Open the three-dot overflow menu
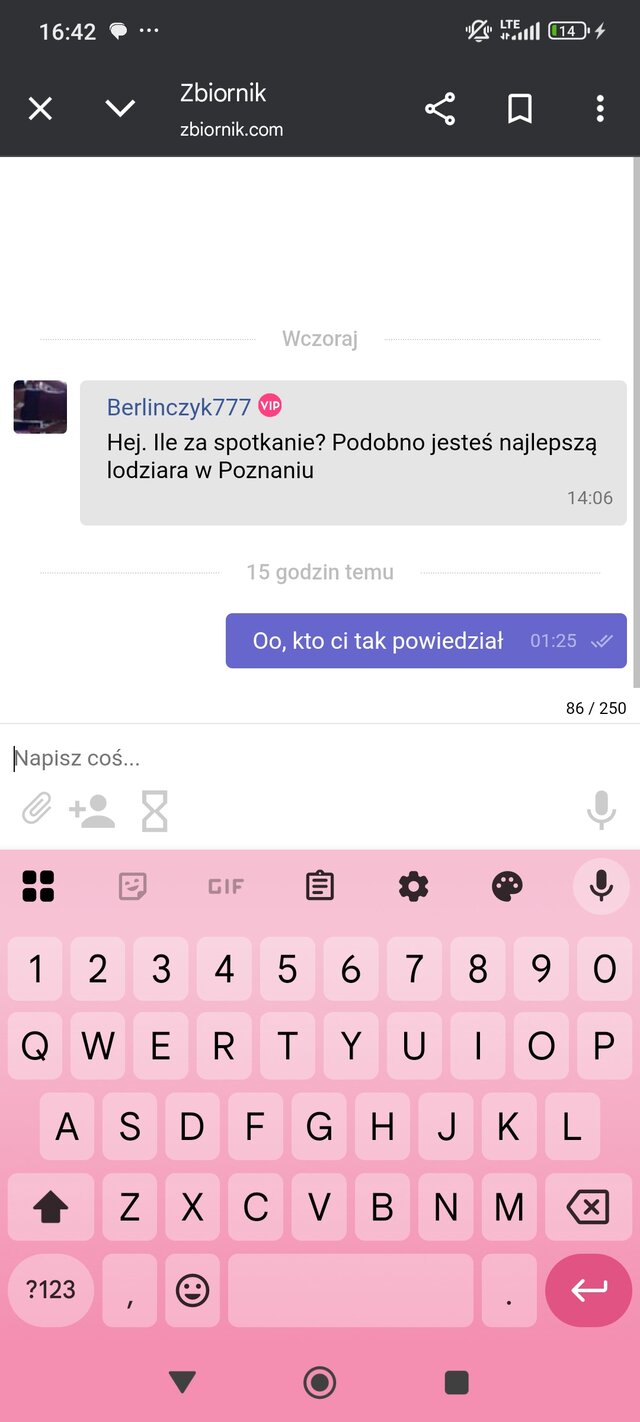This screenshot has width=640, height=1422. tap(600, 109)
